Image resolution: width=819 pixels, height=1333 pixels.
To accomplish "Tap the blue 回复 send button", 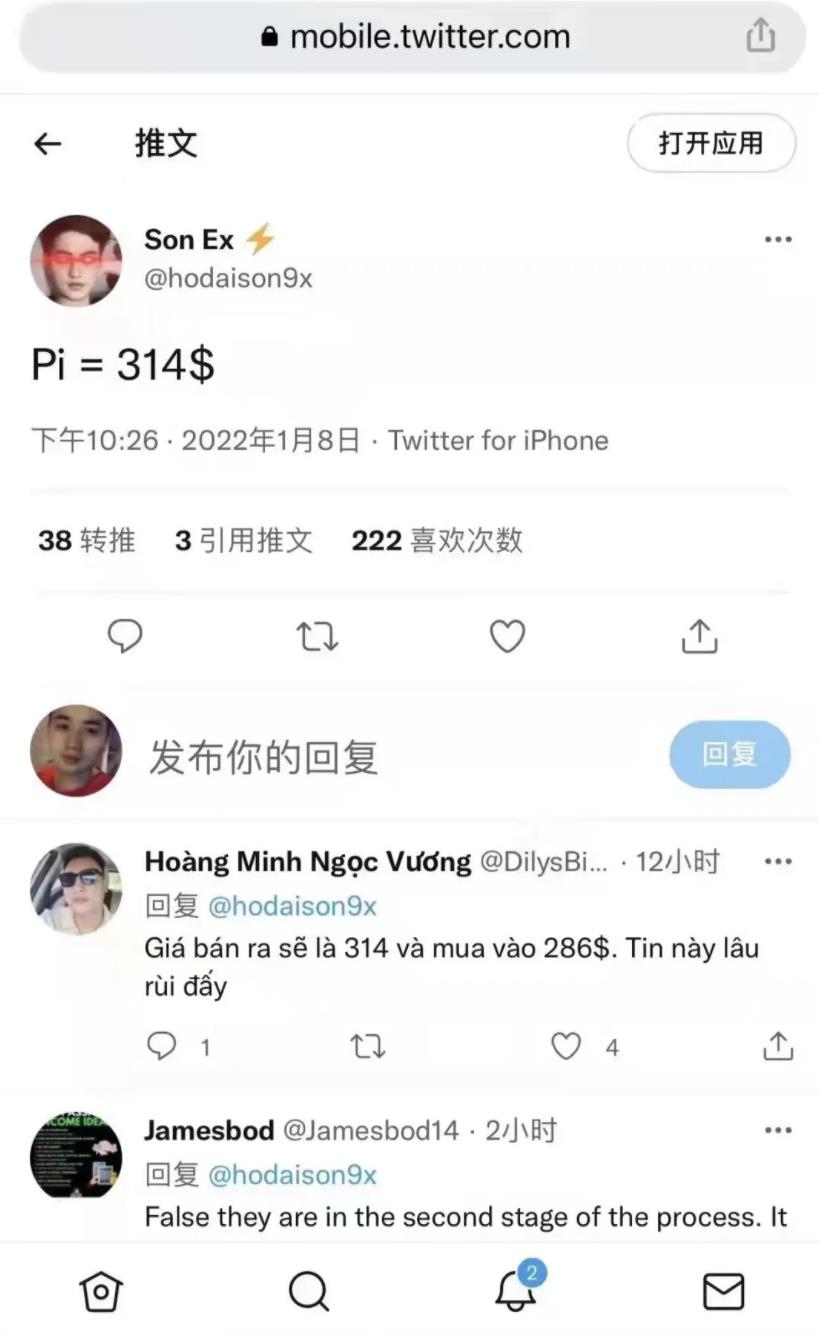I will (729, 755).
